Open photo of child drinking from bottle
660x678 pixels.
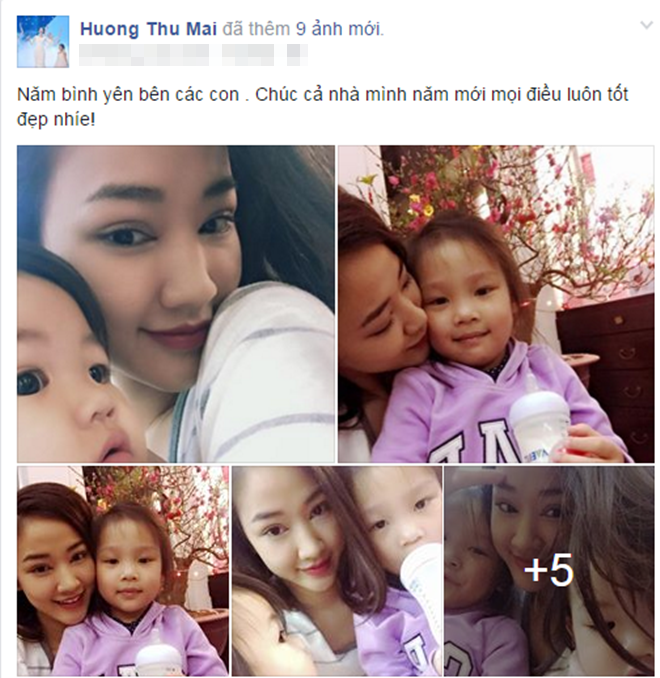(337, 570)
